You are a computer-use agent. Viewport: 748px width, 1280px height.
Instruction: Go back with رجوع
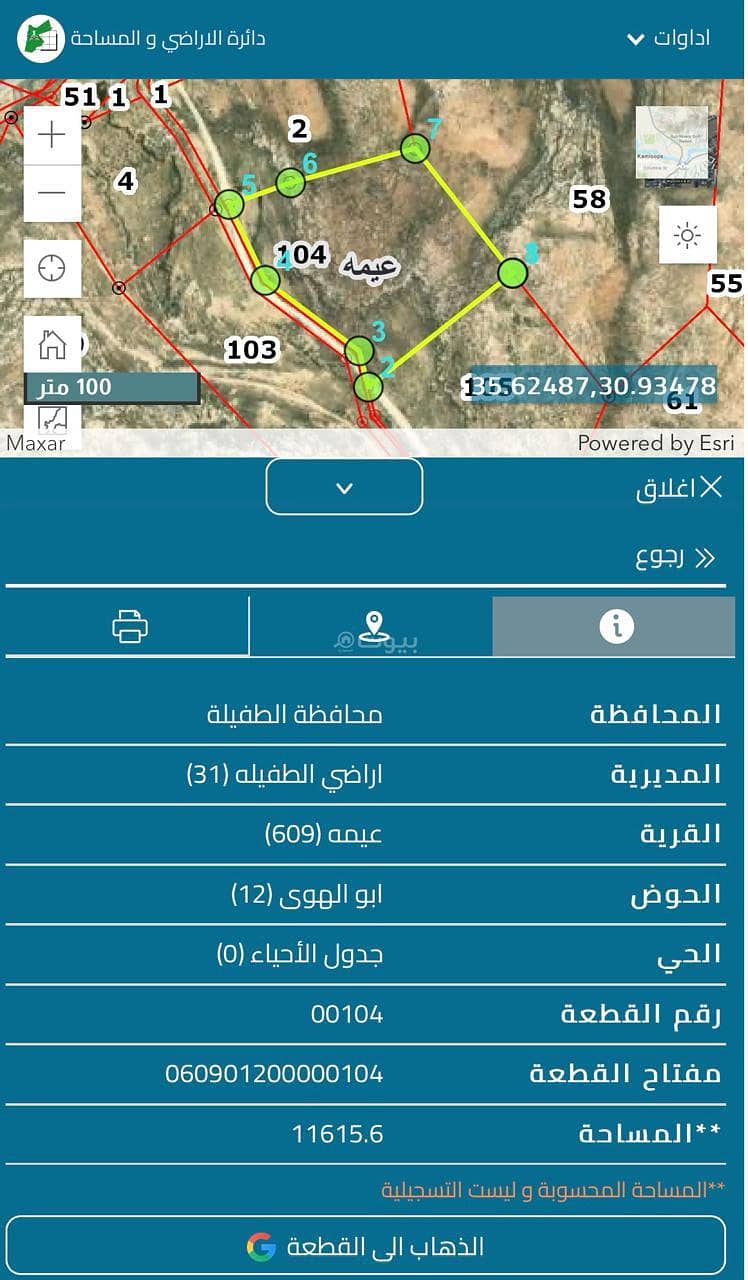[675, 557]
